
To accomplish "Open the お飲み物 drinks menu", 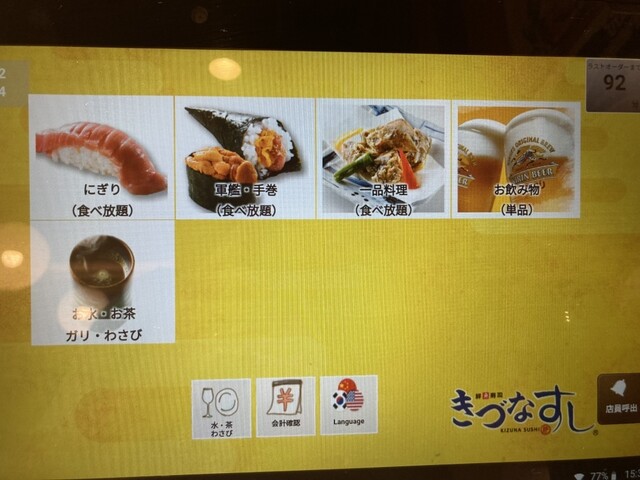I will point(516,157).
